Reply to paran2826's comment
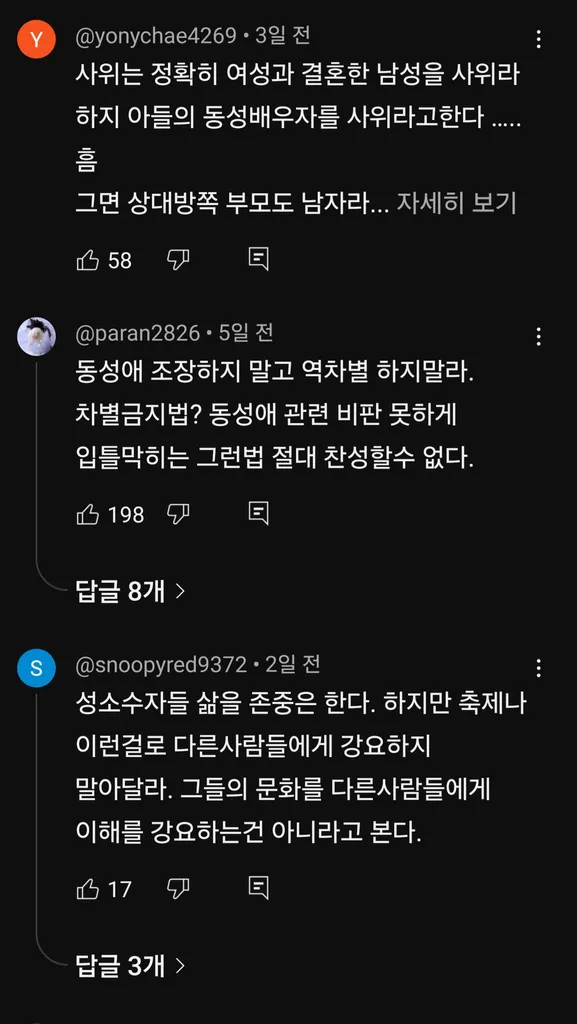Screen dimensions: 577x1024 [x=258, y=515]
